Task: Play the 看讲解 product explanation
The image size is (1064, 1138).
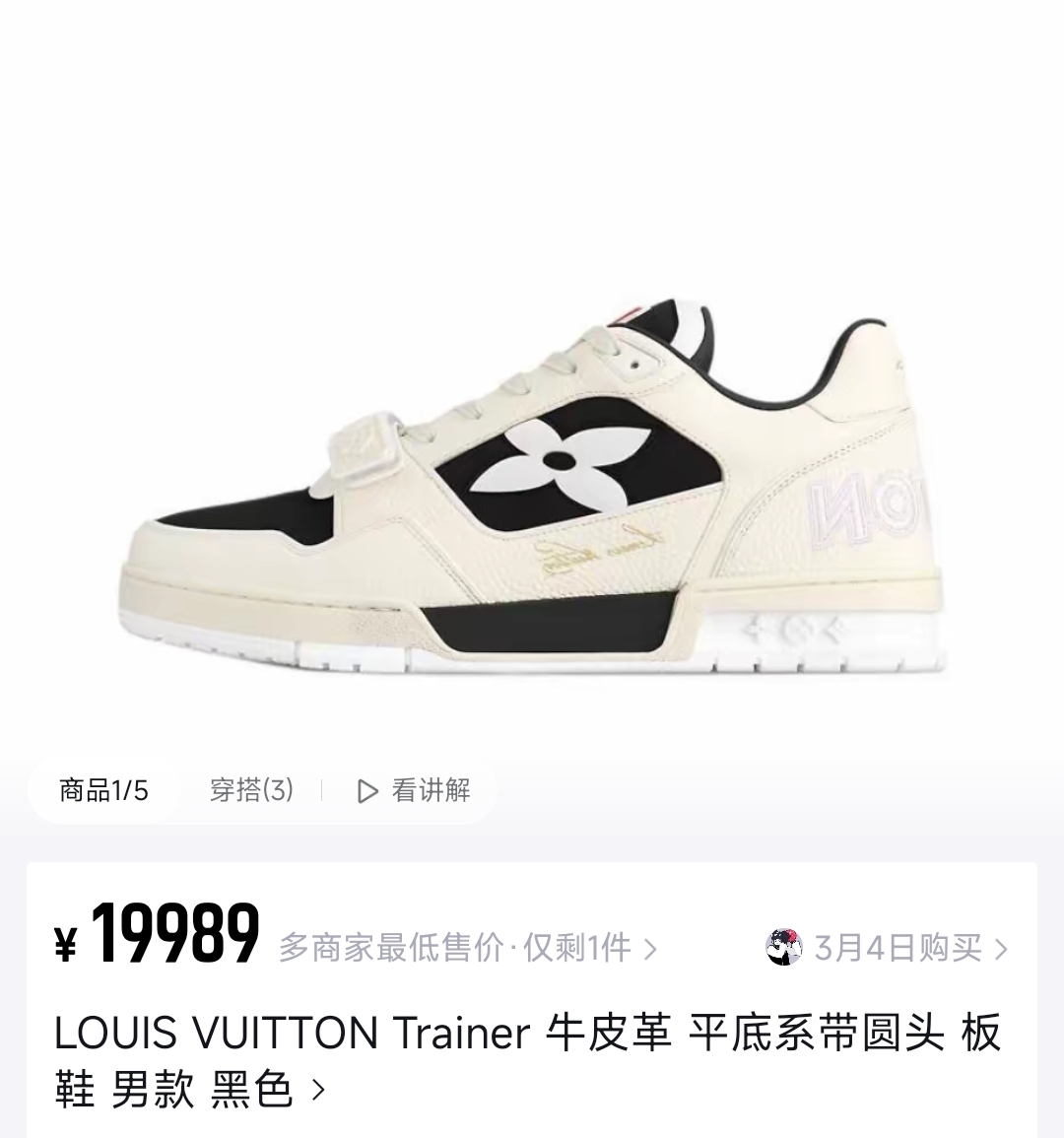Action: (414, 790)
